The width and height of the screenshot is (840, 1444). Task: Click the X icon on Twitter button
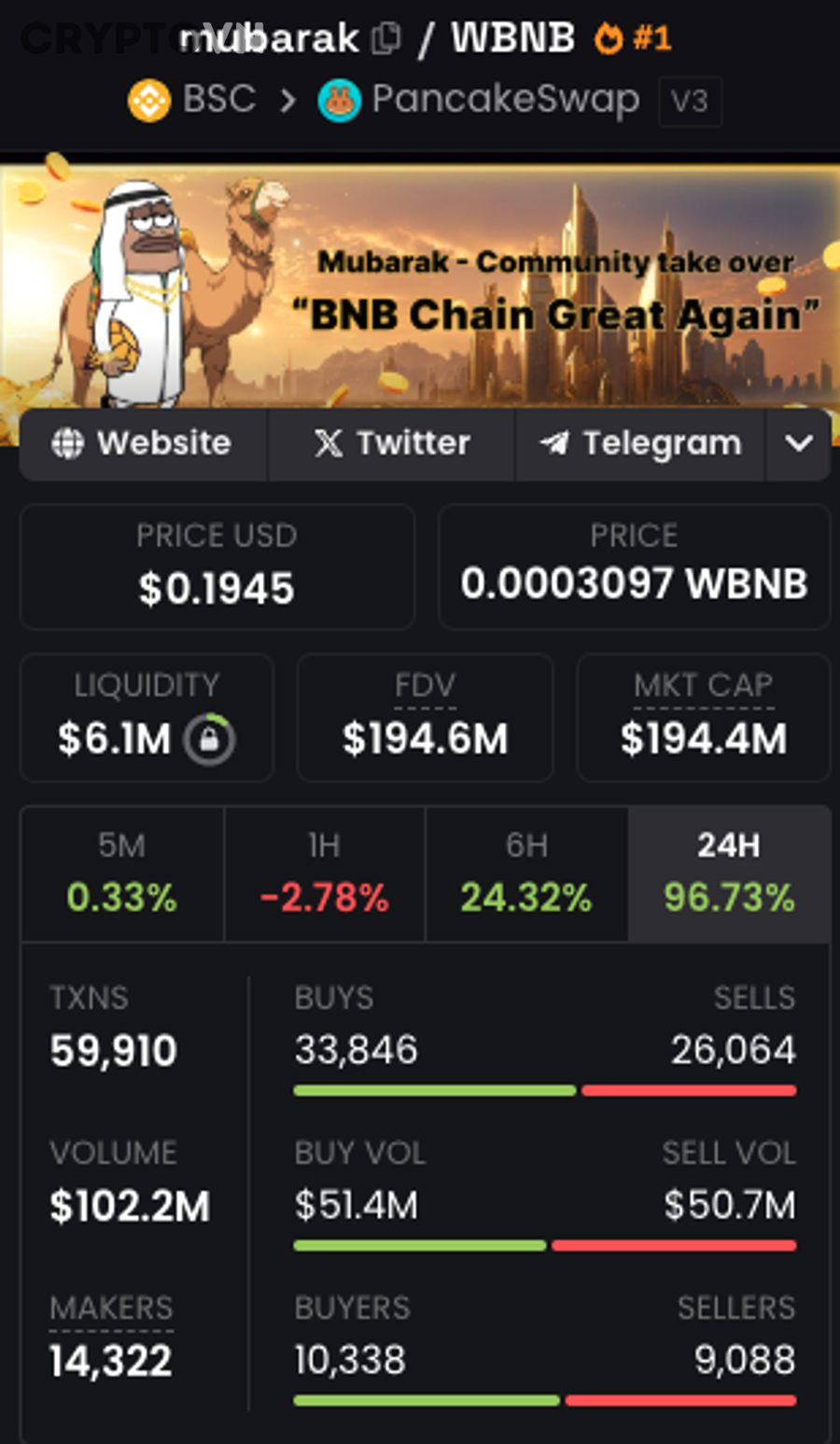click(327, 442)
